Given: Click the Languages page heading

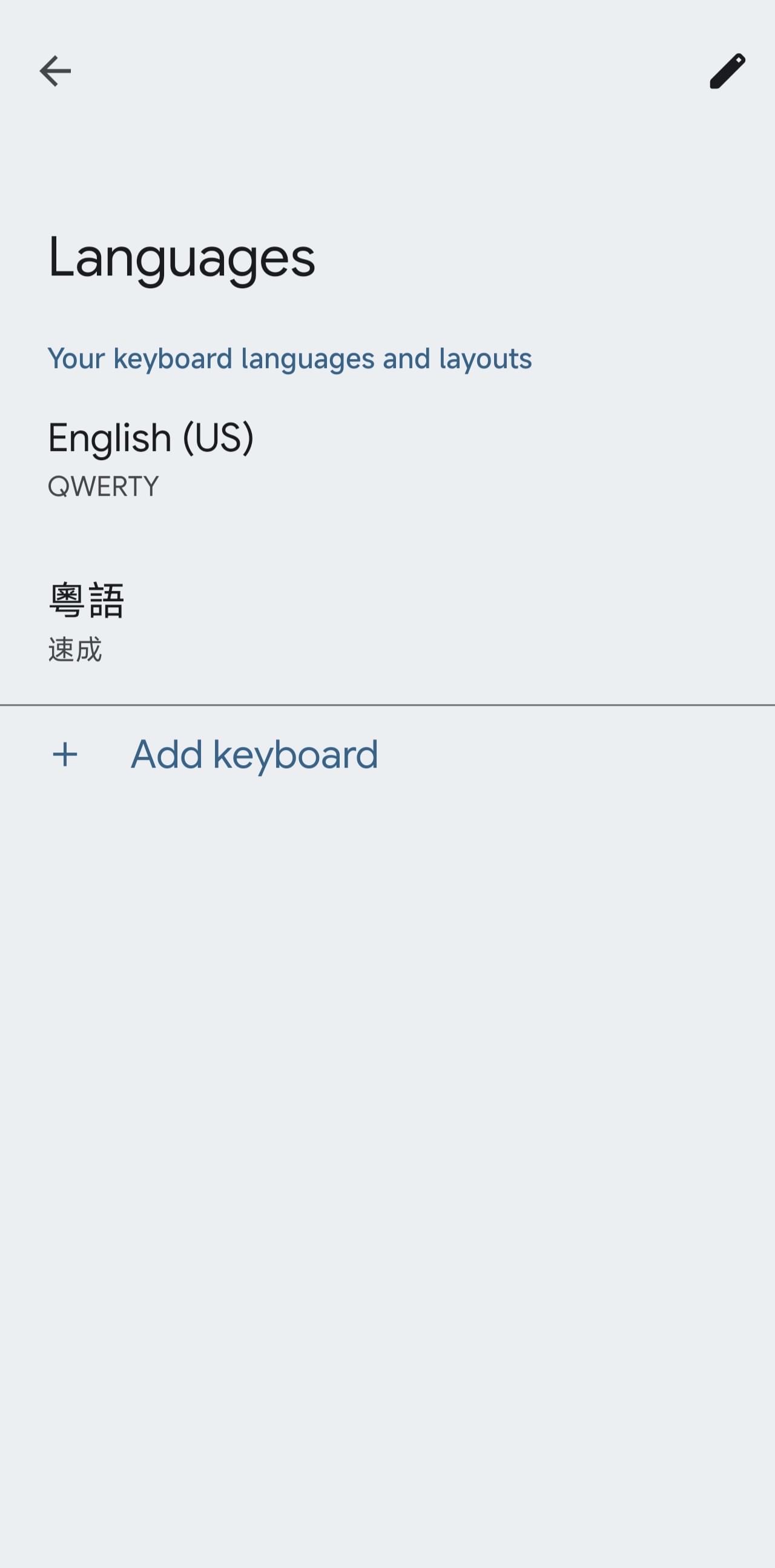Looking at the screenshot, I should [x=181, y=259].
